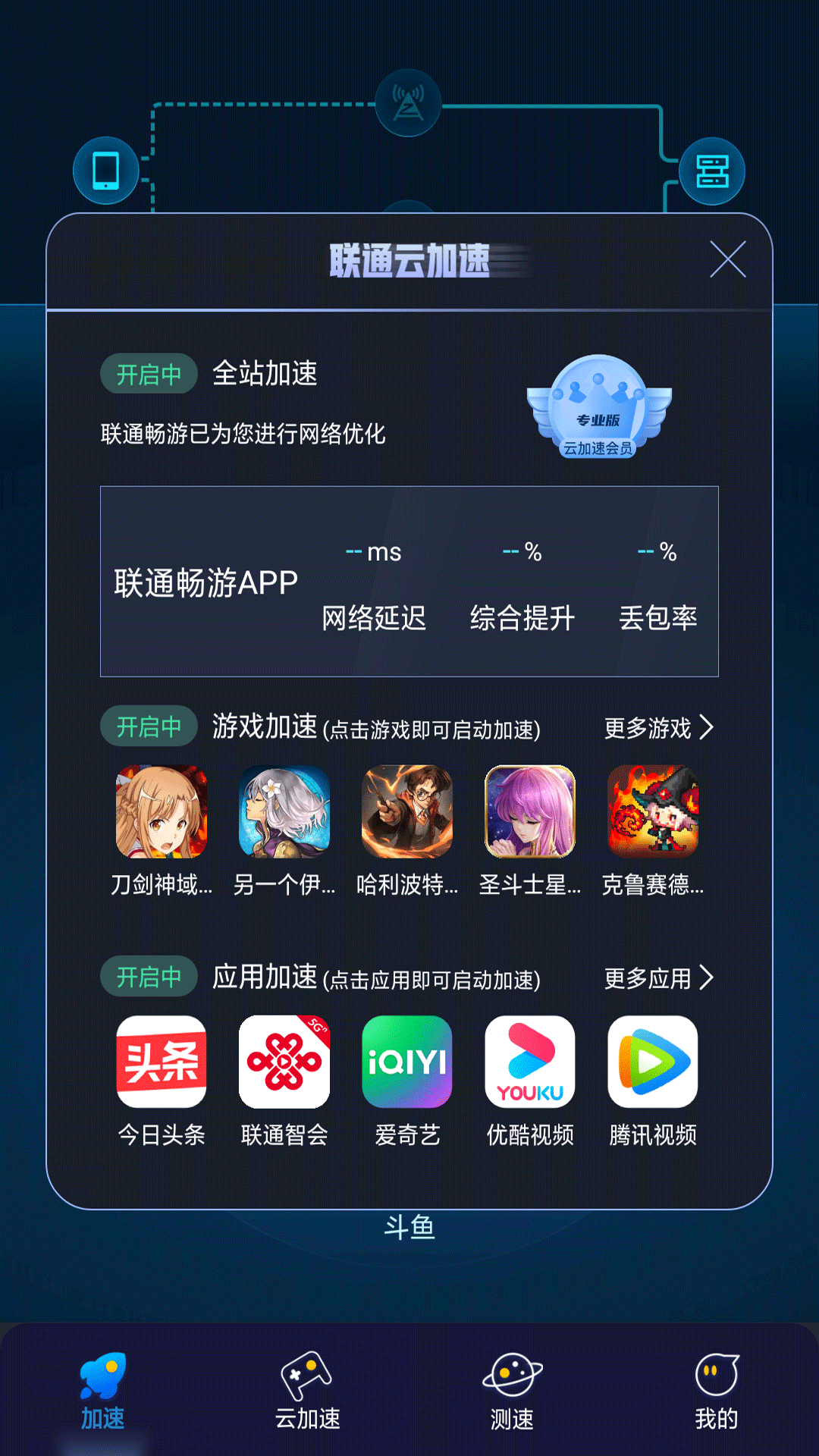The height and width of the screenshot is (1456, 819).
Task: Open the 专业版 云加速会员 badge
Action: pos(598,409)
